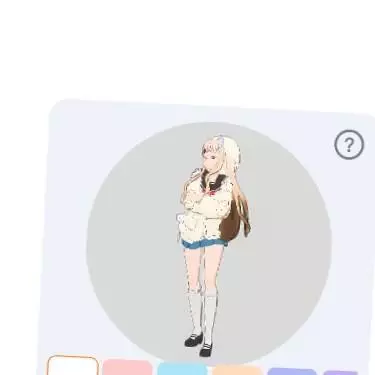The height and width of the screenshot is (375, 375).
Task: Select the peach orange color swatch
Action: 237,370
